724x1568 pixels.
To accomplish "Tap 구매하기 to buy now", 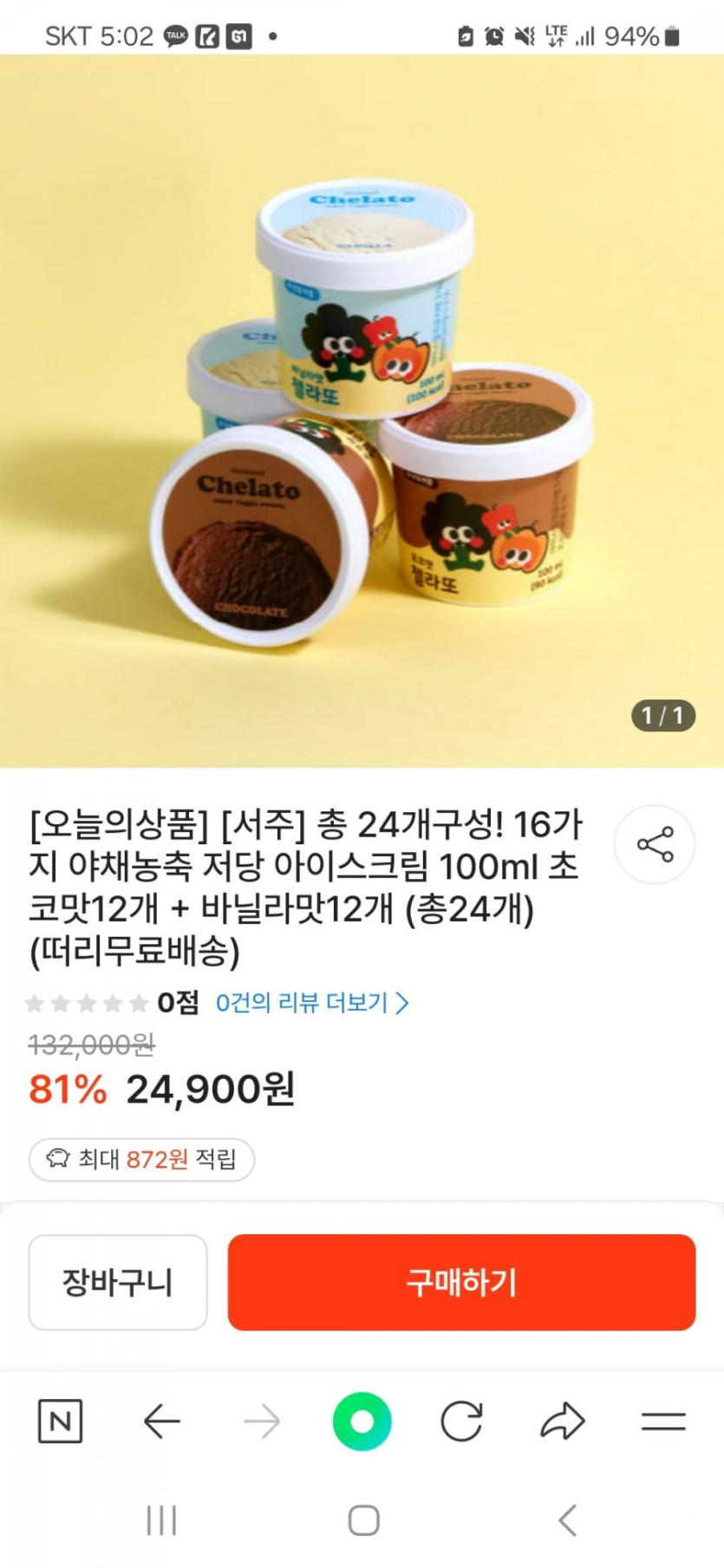I will (461, 1282).
